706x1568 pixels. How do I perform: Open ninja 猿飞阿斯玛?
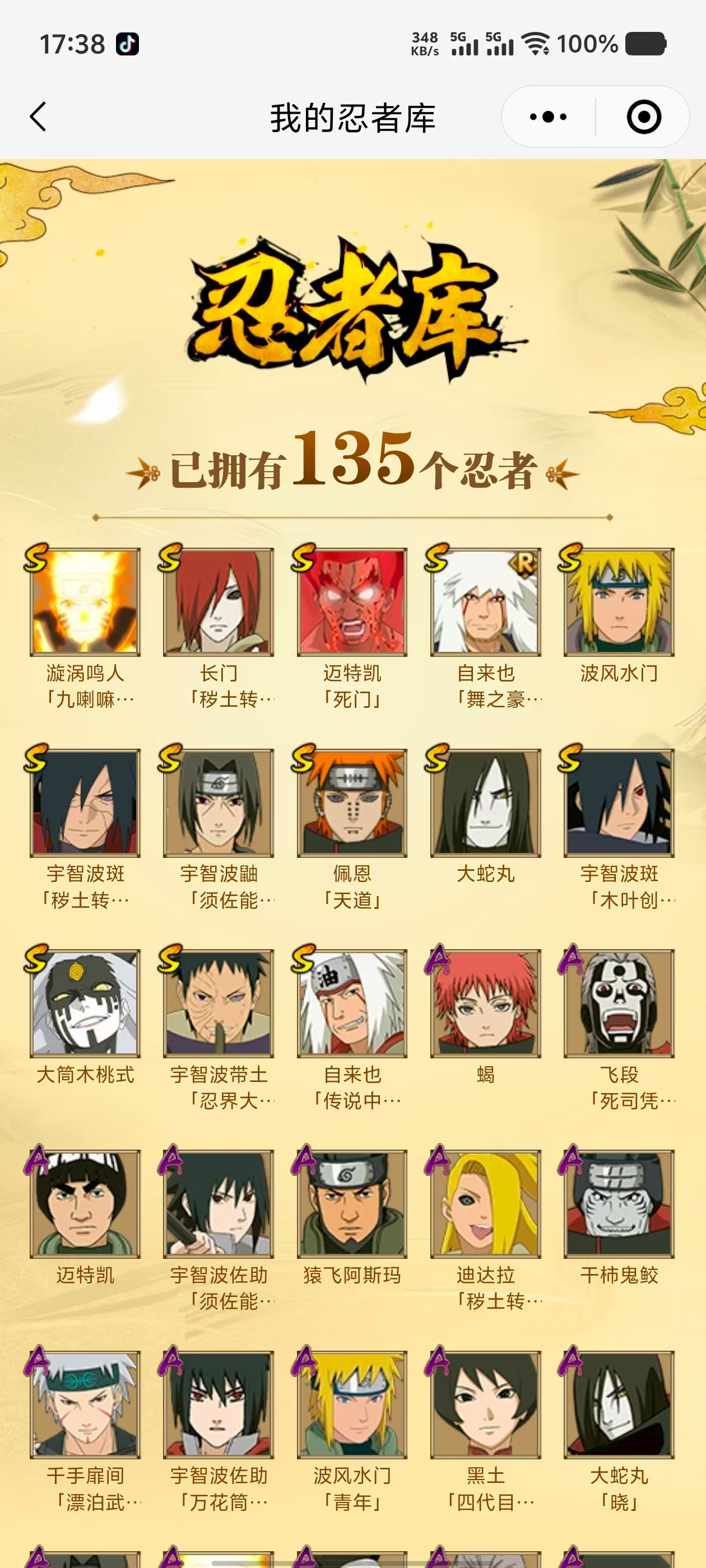(x=352, y=1203)
